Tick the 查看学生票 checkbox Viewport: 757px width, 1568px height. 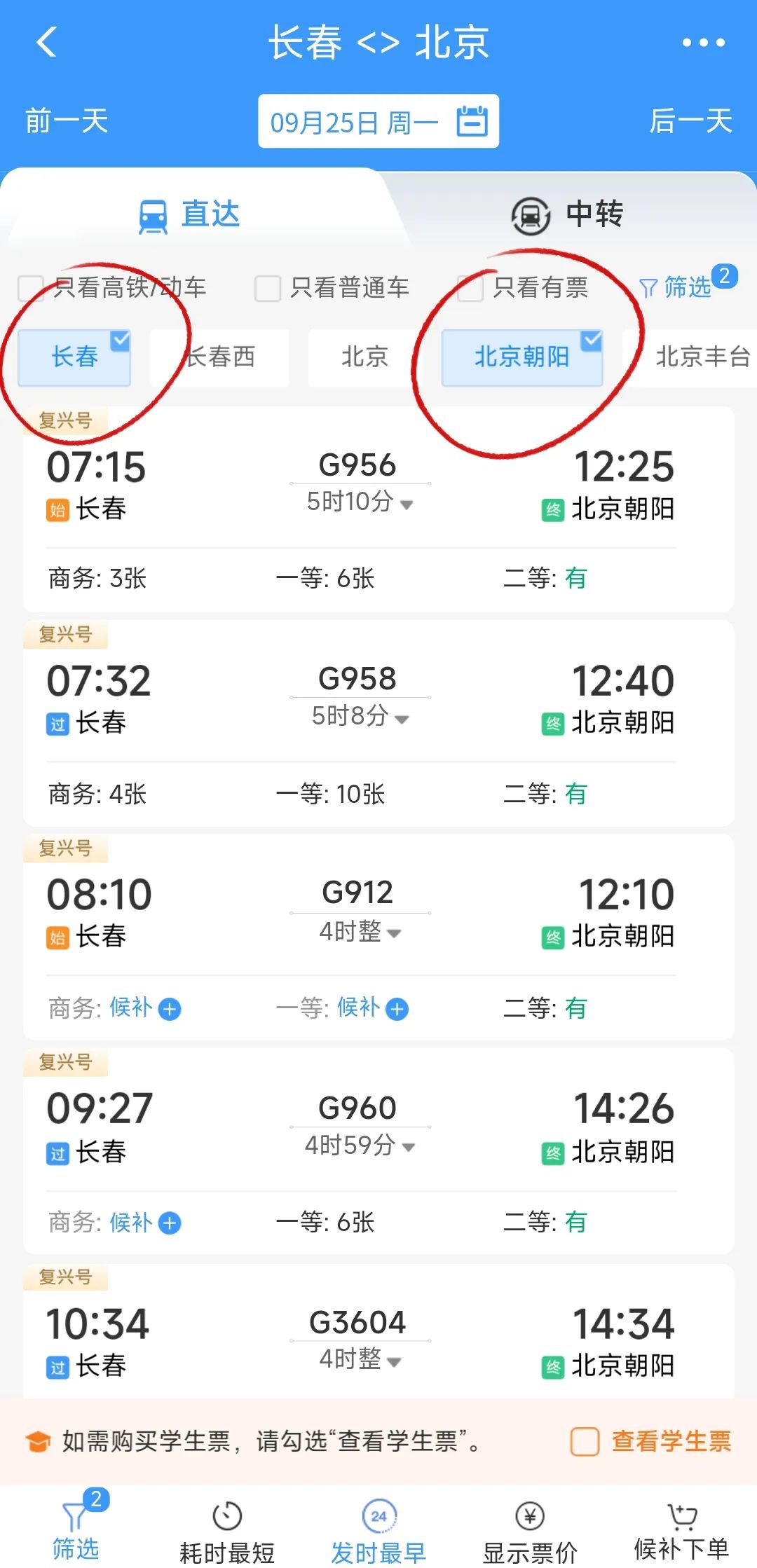coord(585,1442)
